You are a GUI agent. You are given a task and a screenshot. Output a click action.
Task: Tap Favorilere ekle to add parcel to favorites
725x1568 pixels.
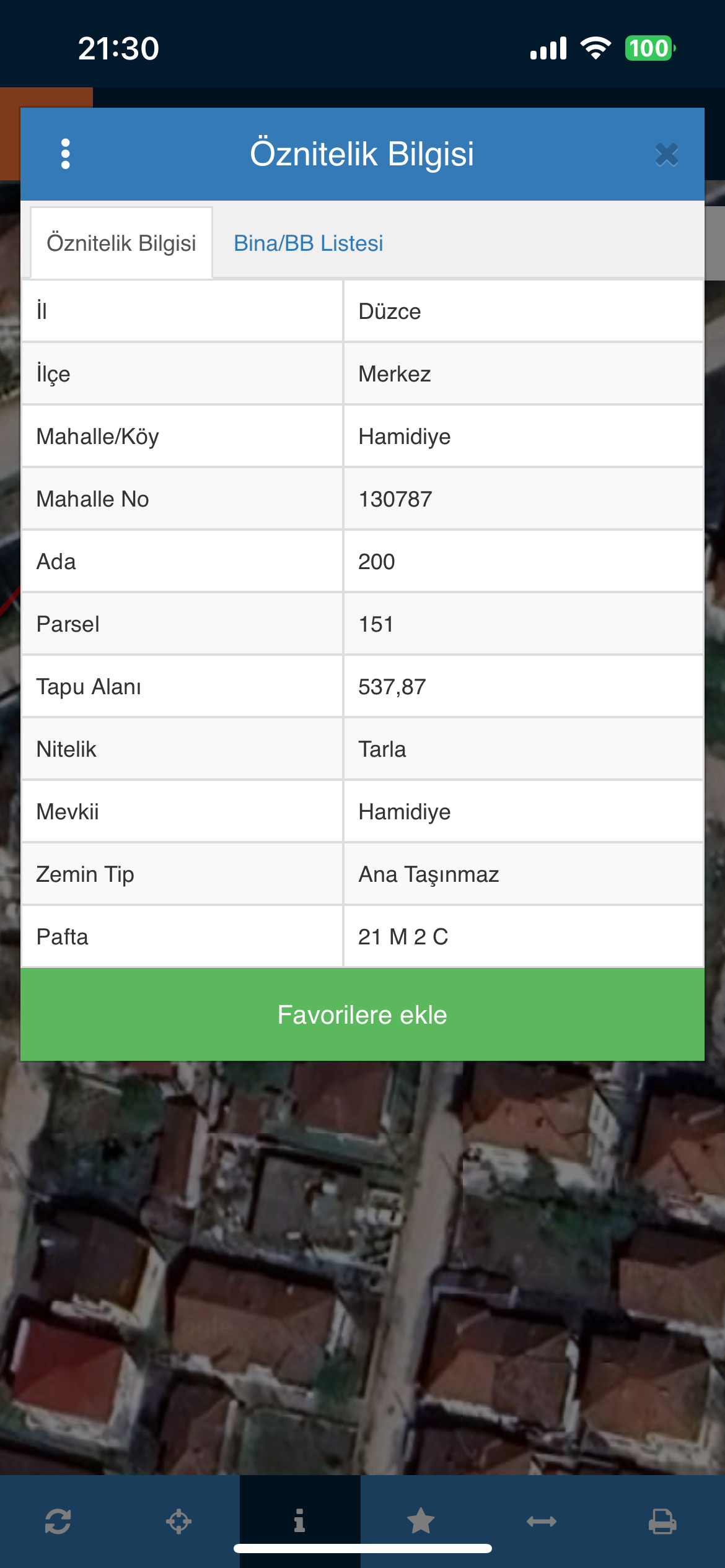(362, 1015)
